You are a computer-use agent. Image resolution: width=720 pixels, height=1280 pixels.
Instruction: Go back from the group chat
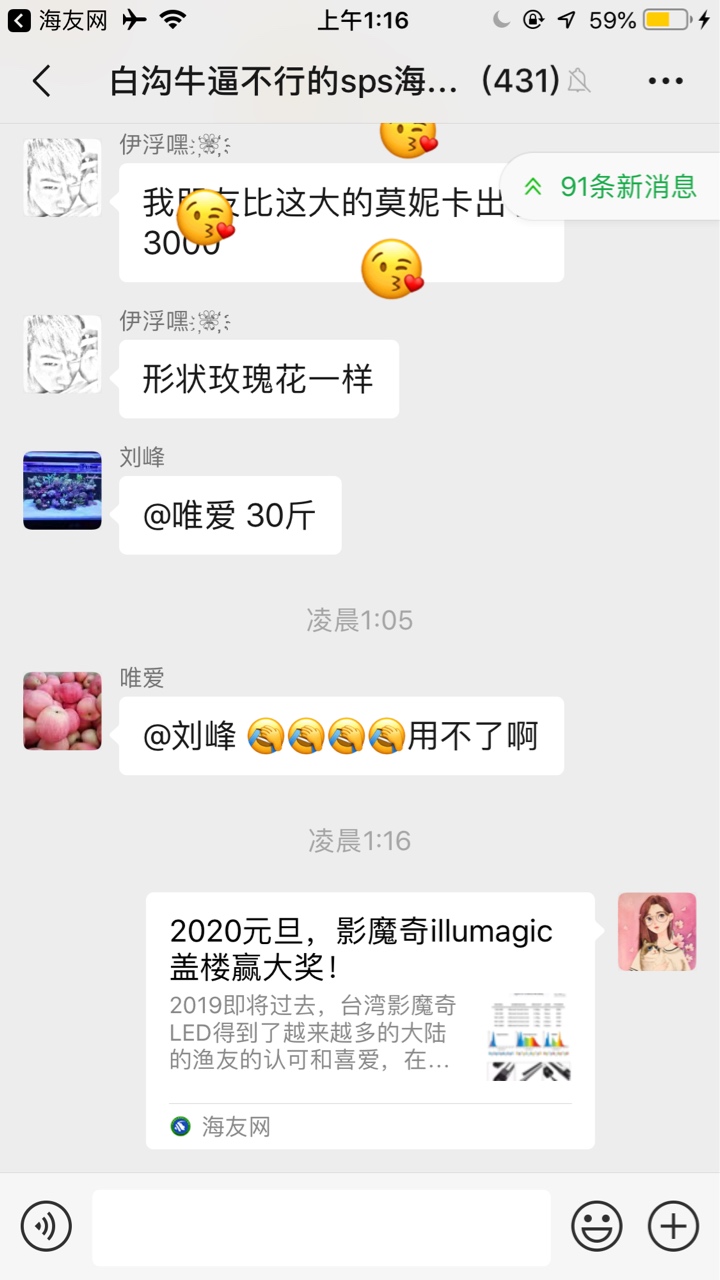[x=42, y=81]
